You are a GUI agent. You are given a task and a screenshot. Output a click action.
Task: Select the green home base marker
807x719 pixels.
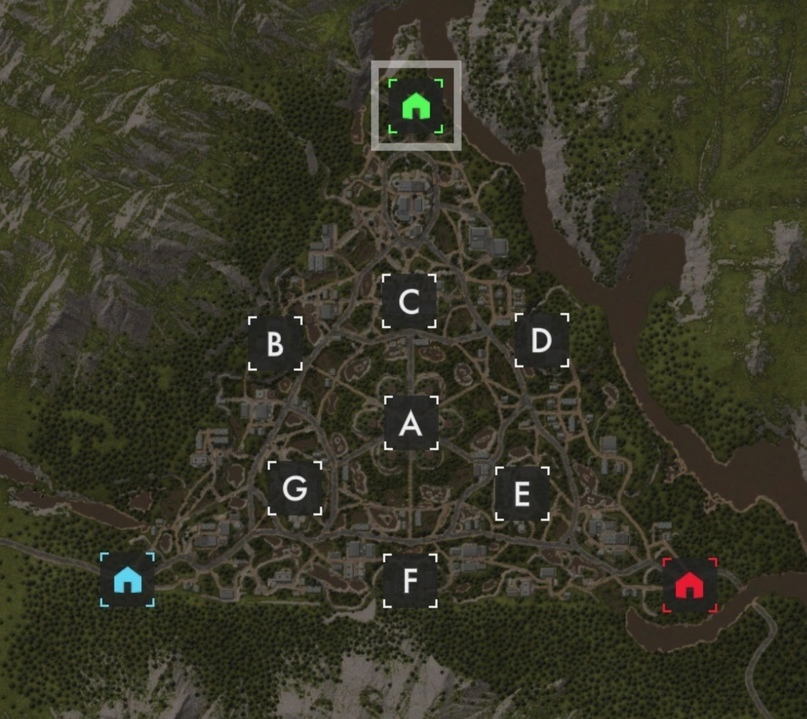tap(416, 105)
